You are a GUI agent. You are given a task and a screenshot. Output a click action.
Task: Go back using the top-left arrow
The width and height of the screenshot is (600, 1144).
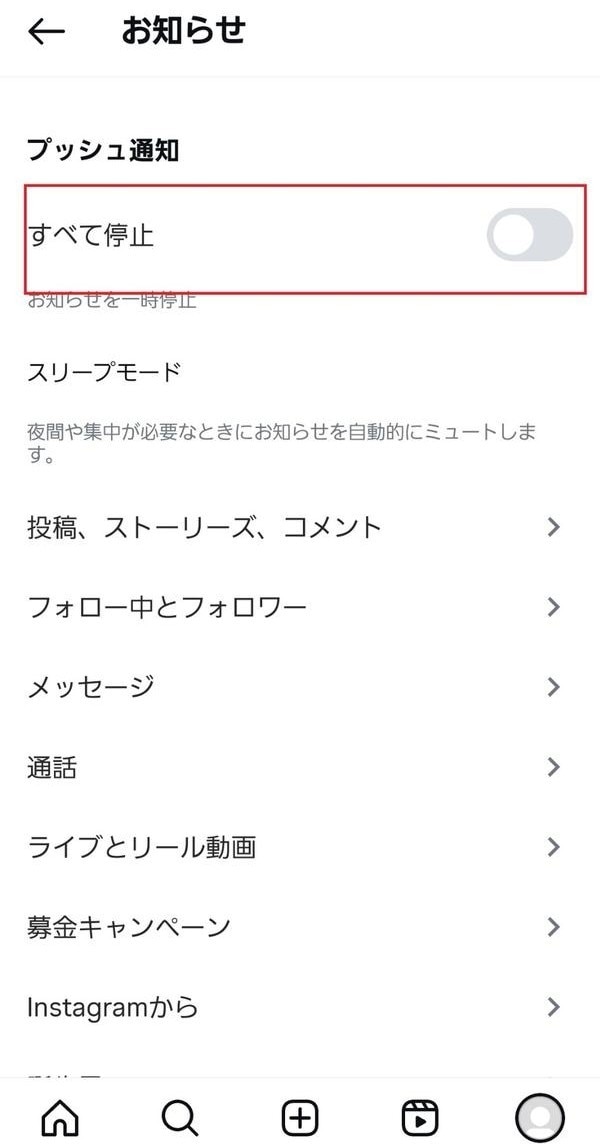(46, 32)
